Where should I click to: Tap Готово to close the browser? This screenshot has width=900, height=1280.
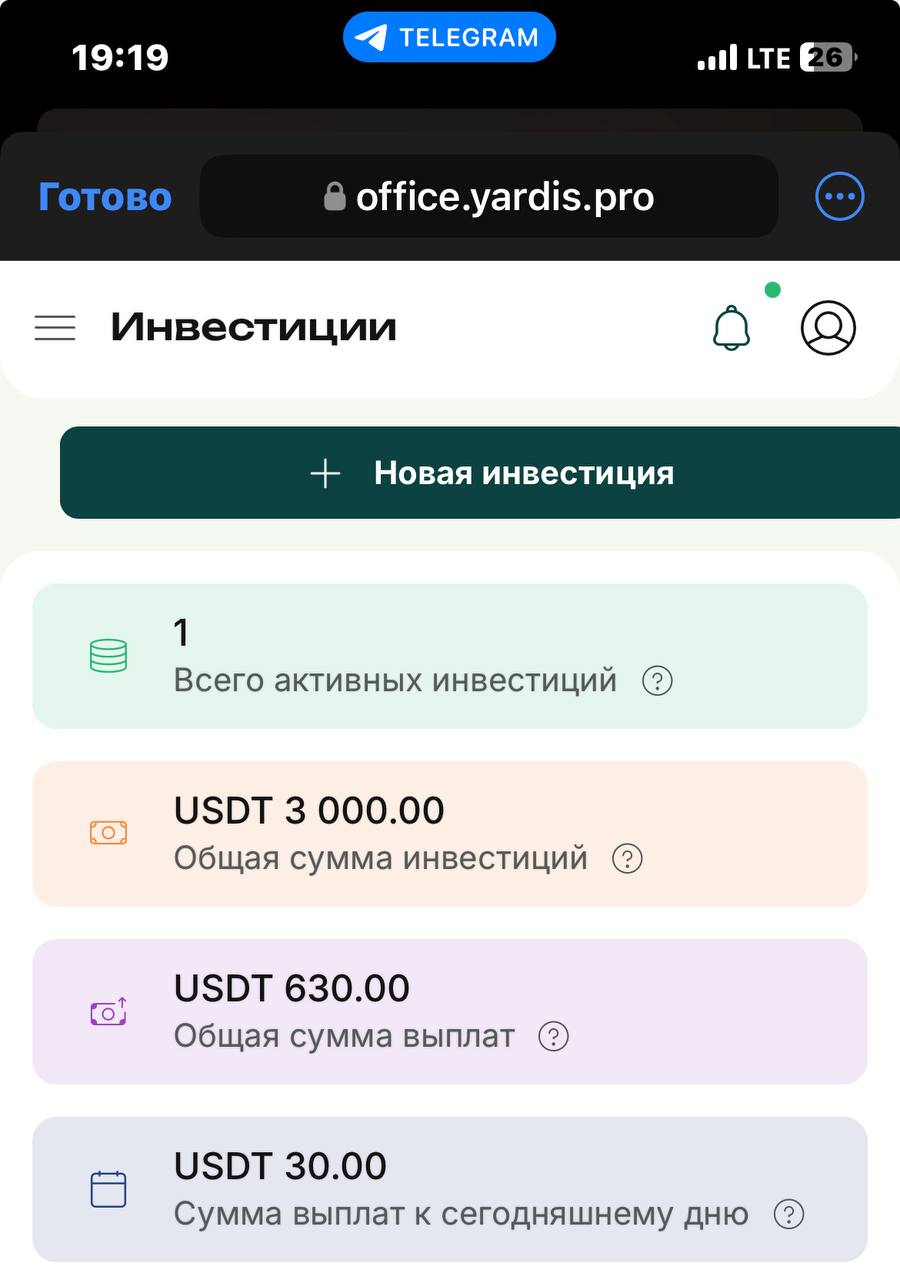point(105,197)
